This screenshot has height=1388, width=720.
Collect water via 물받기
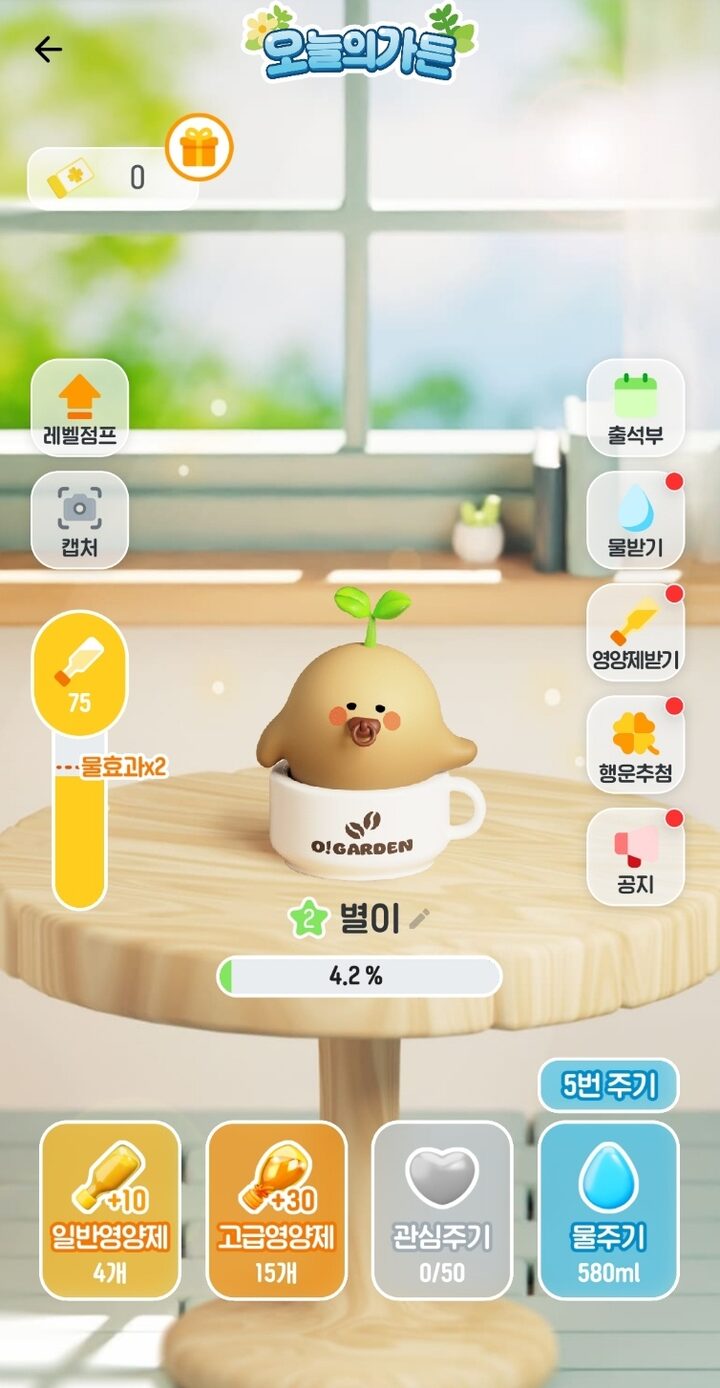point(635,519)
